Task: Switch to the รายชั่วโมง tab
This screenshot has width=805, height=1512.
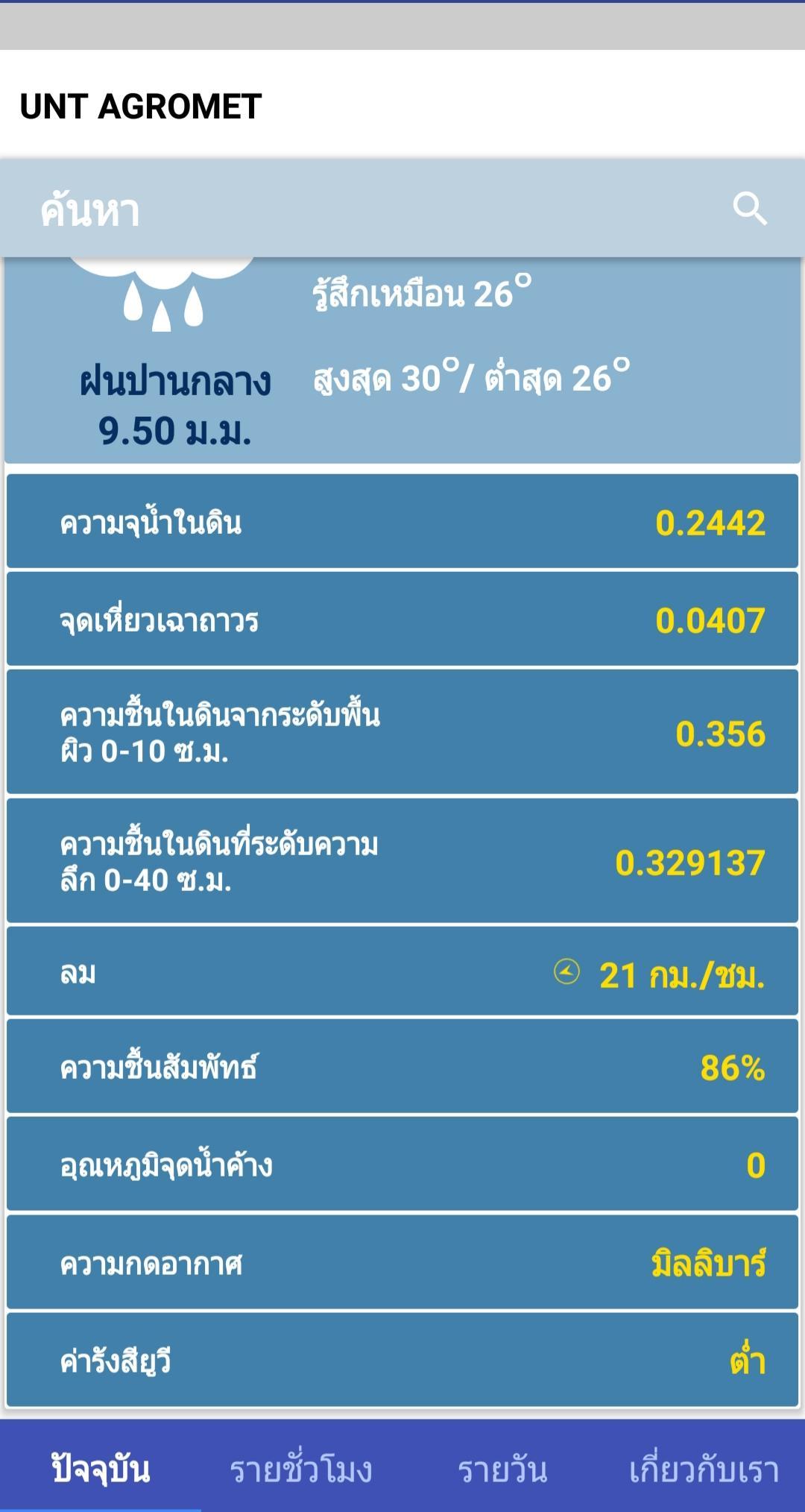Action: point(301,1469)
